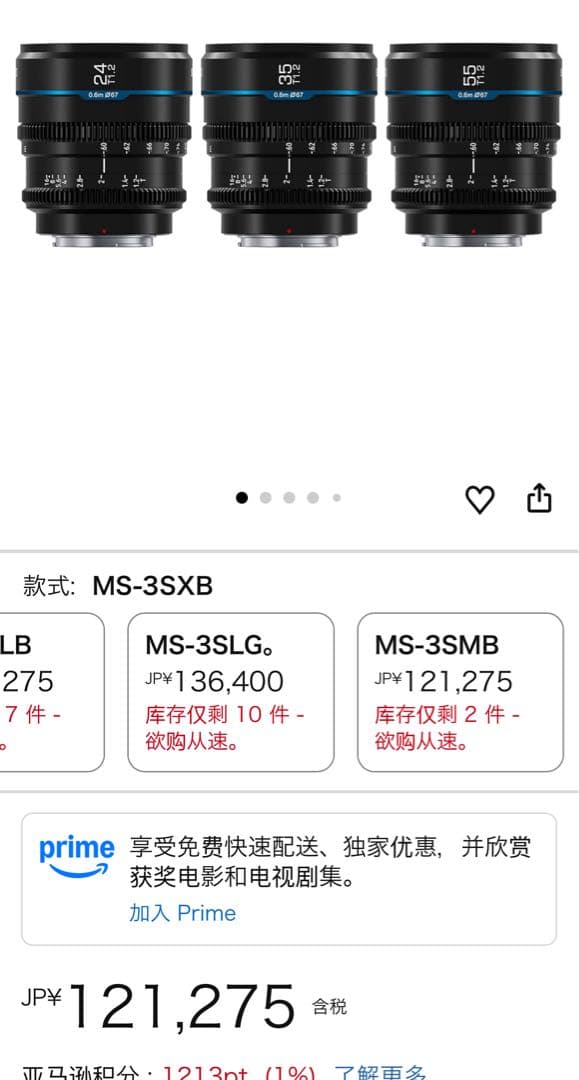Jump to the second image dot

point(265,498)
